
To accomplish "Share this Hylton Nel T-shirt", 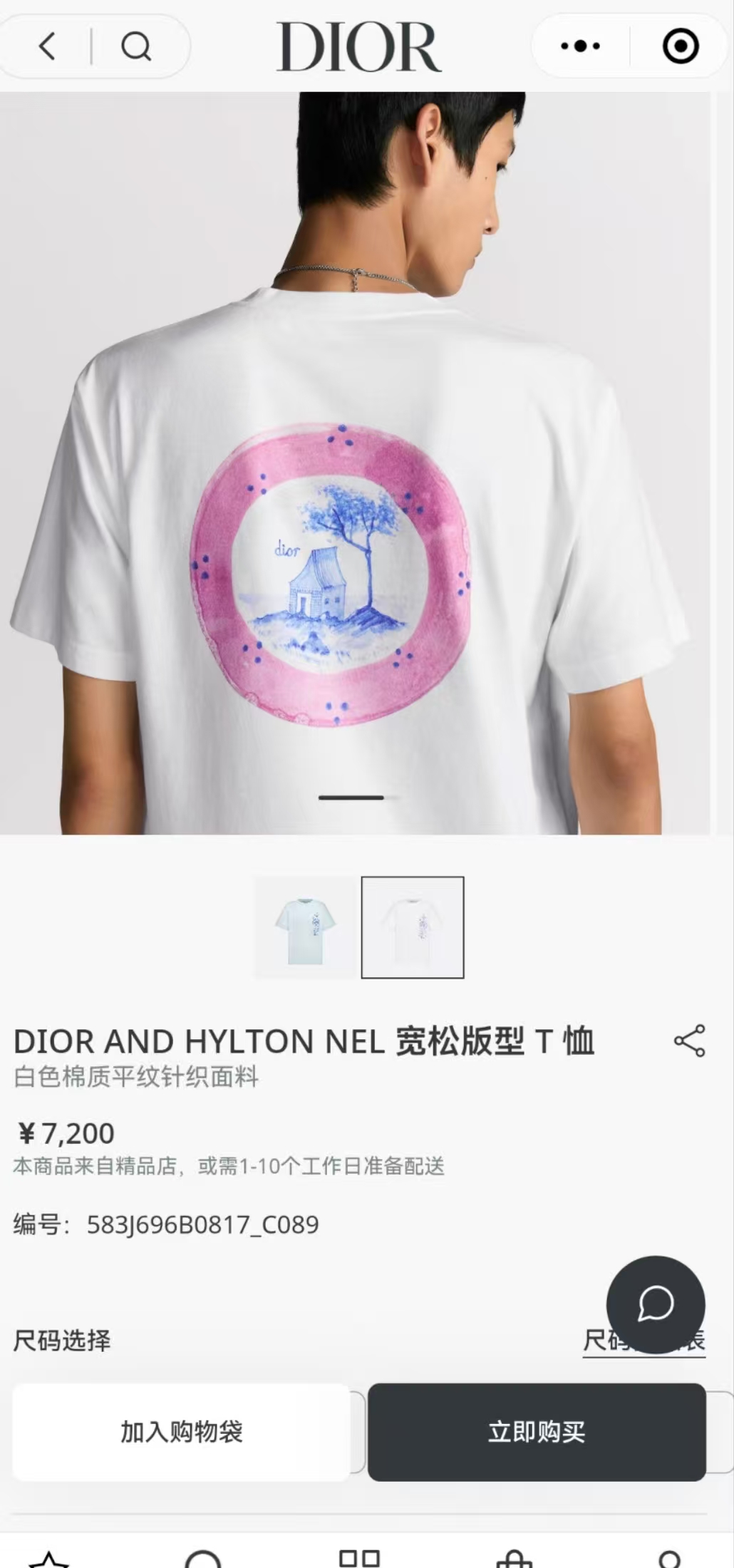I will pyautogui.click(x=689, y=1041).
